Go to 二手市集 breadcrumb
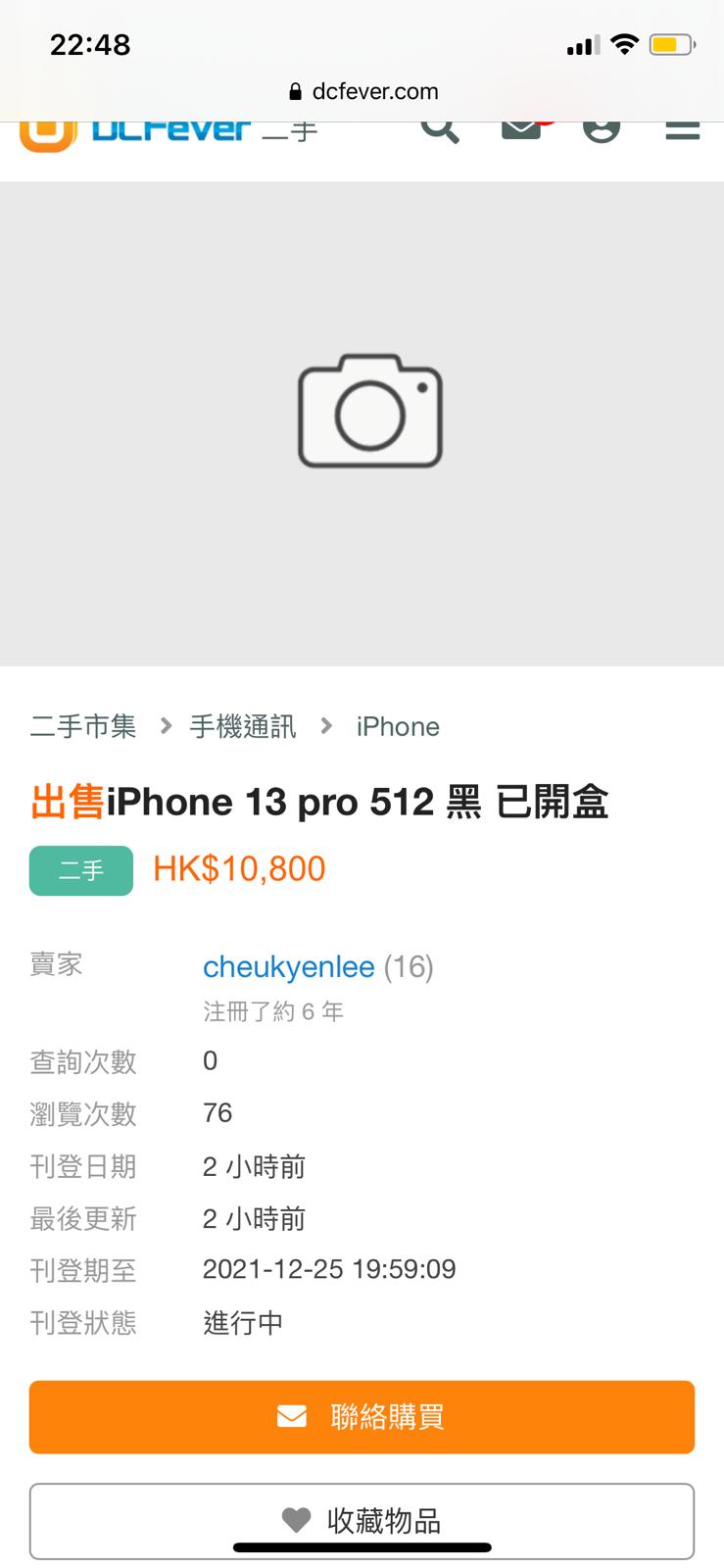This screenshot has height=1568, width=724. (83, 726)
